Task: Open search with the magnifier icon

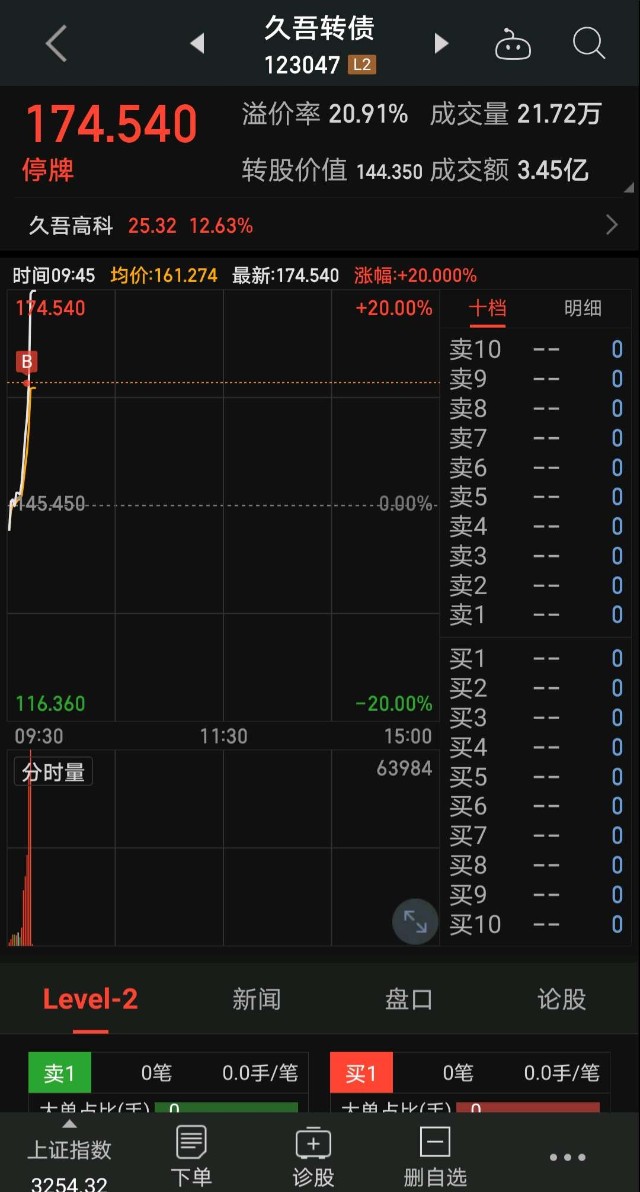Action: (588, 43)
